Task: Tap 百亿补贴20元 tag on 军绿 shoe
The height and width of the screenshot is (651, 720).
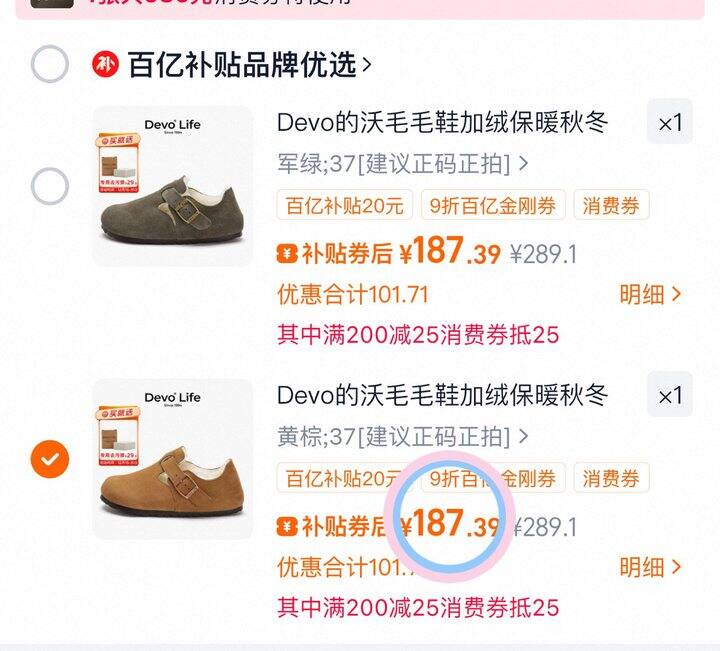Action: (x=345, y=205)
